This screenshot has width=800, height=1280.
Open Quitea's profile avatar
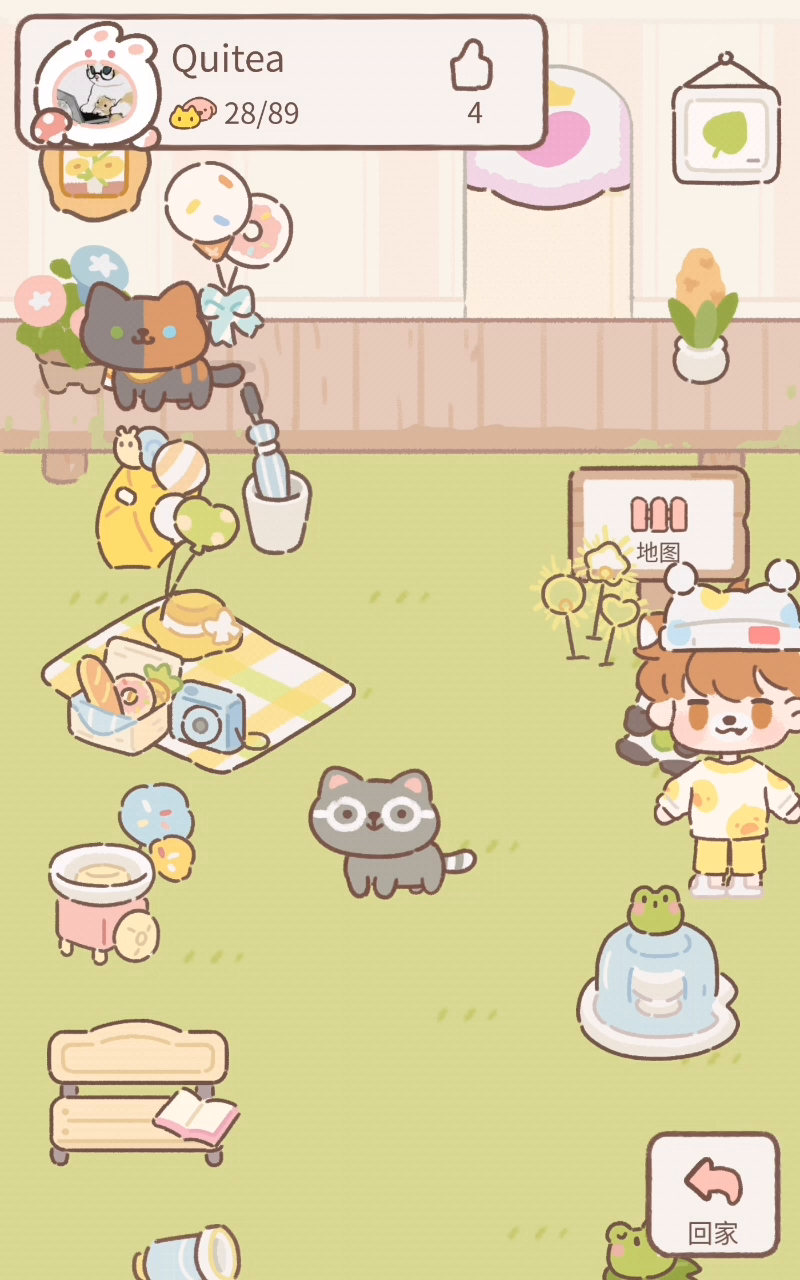click(x=98, y=84)
